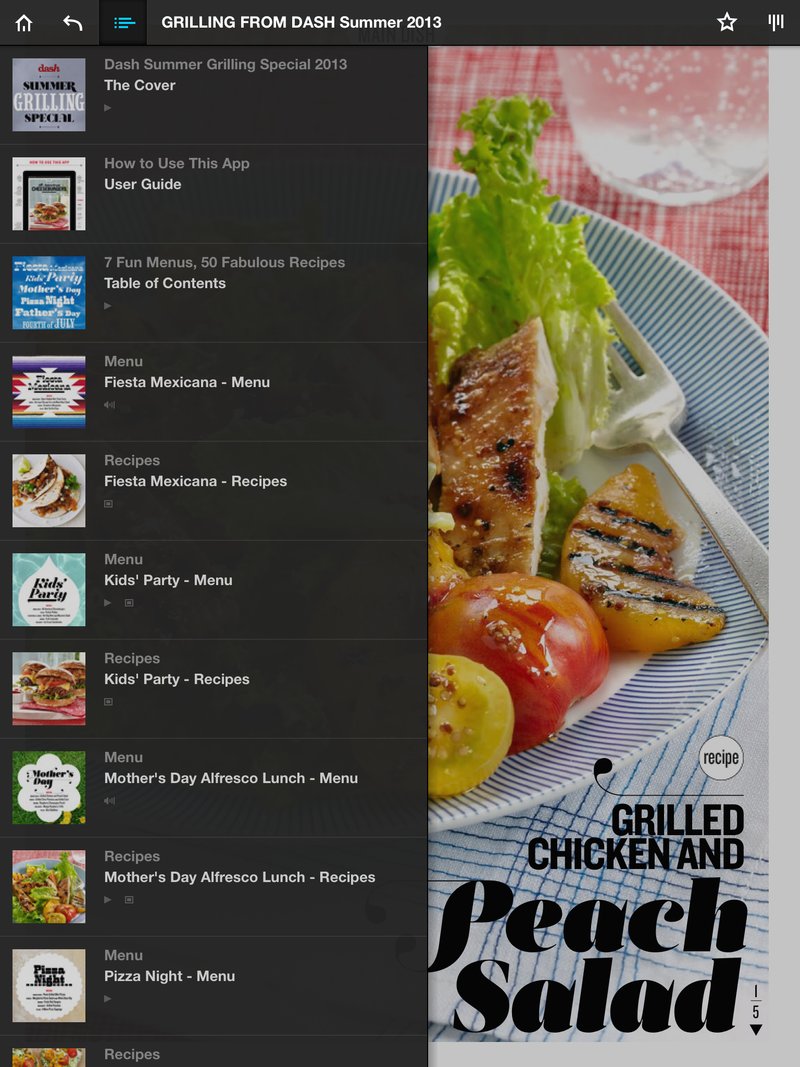800x1067 pixels.
Task: Go to the home screen icon
Action: pos(24,22)
